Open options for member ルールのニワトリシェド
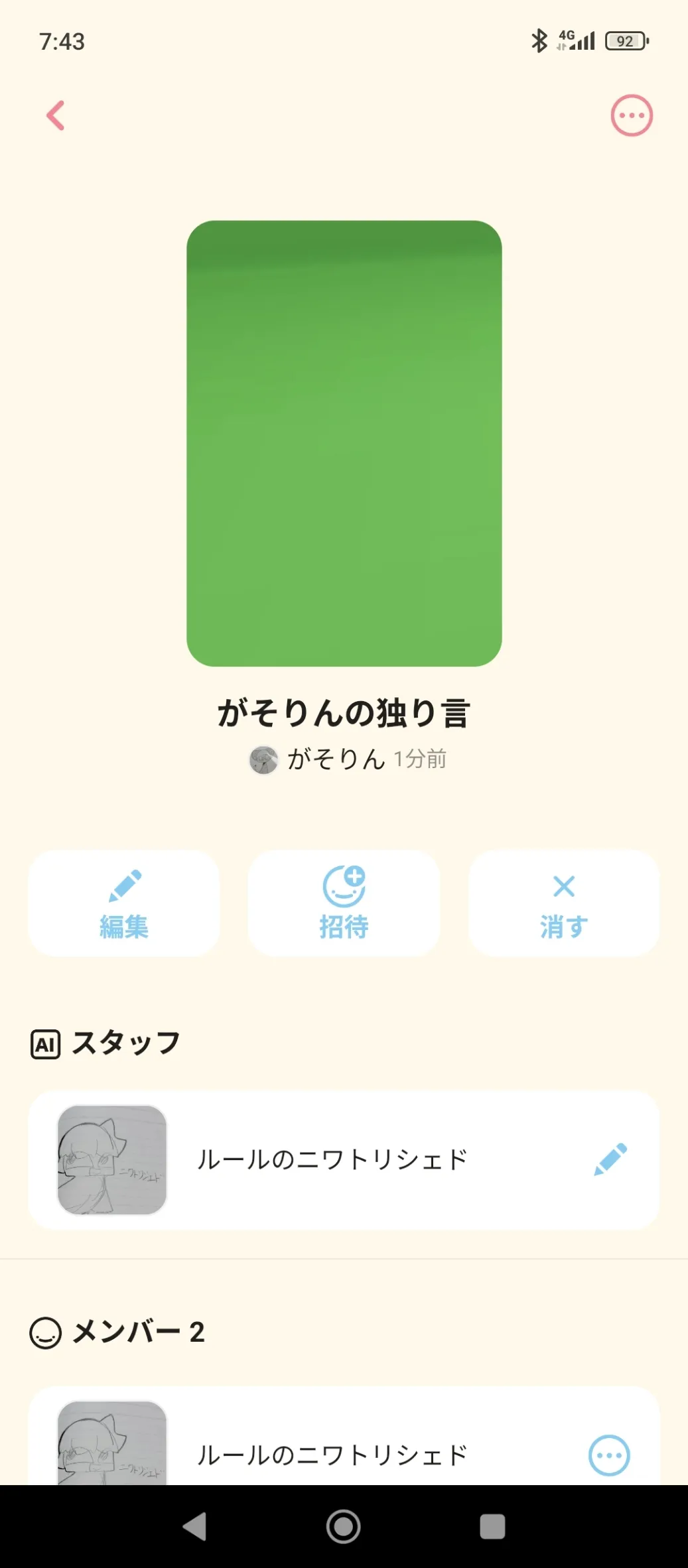Image resolution: width=688 pixels, height=1568 pixels. [x=609, y=1455]
